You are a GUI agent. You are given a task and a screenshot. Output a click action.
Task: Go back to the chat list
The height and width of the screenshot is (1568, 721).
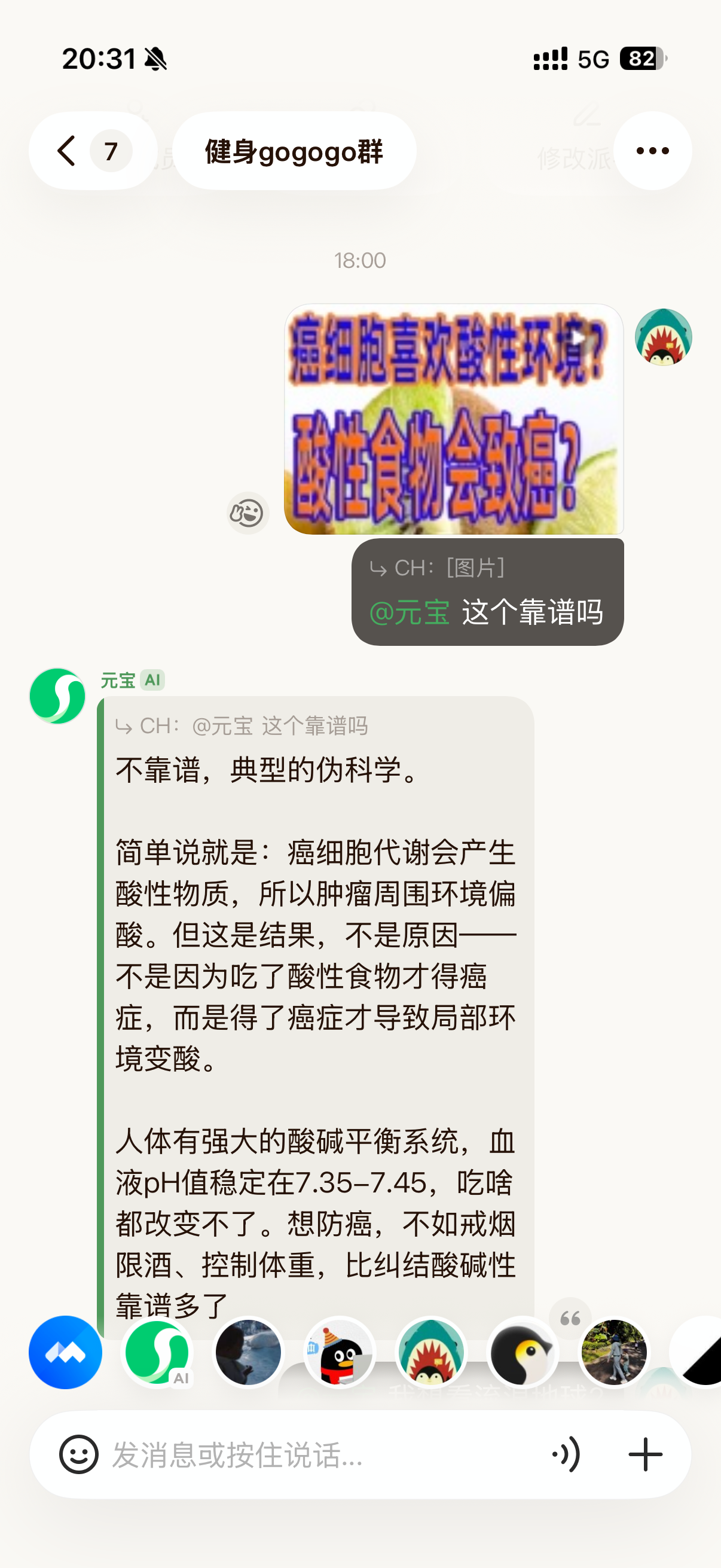click(x=67, y=151)
